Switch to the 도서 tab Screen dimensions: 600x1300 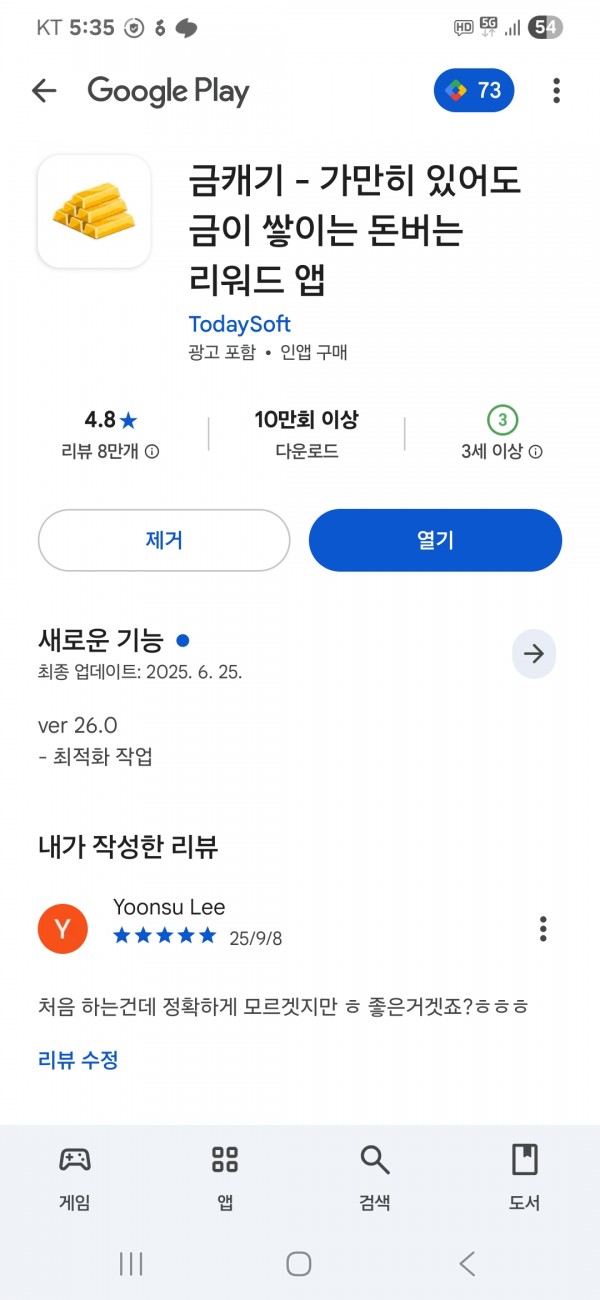[x=524, y=1177]
